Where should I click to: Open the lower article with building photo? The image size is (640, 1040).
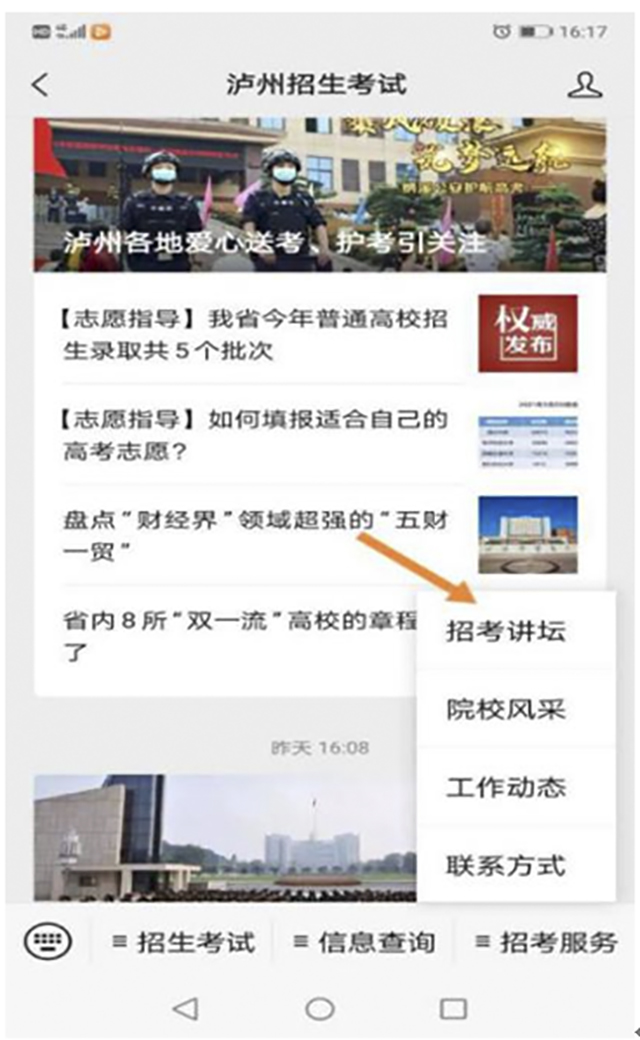pyautogui.click(x=220, y=835)
